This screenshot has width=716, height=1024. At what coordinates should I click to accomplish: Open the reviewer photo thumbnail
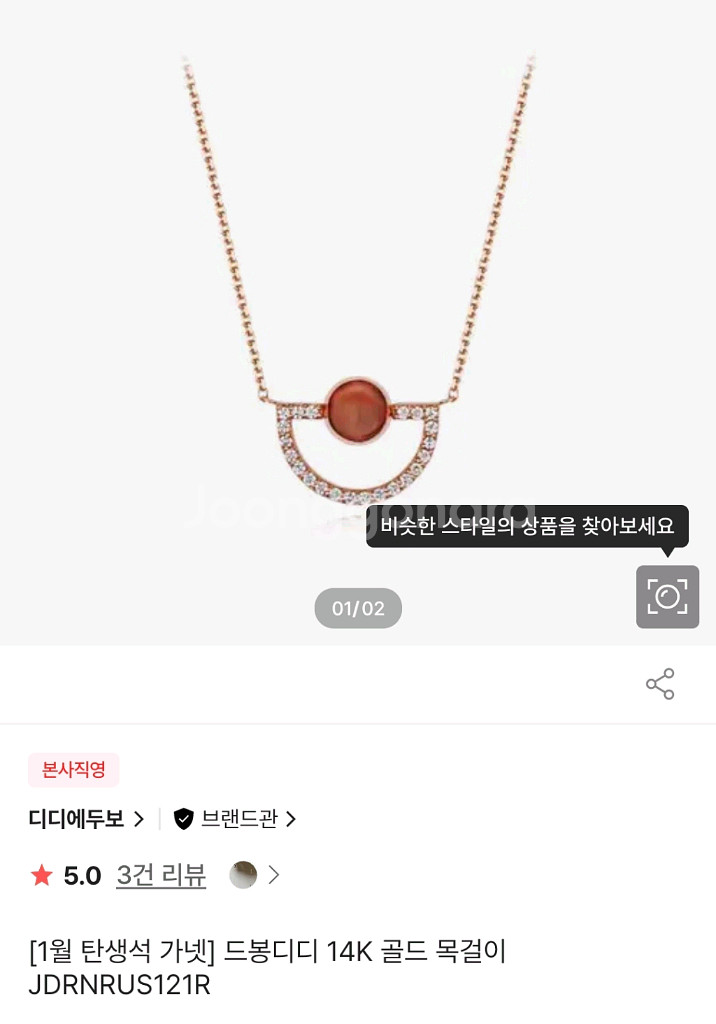(243, 875)
